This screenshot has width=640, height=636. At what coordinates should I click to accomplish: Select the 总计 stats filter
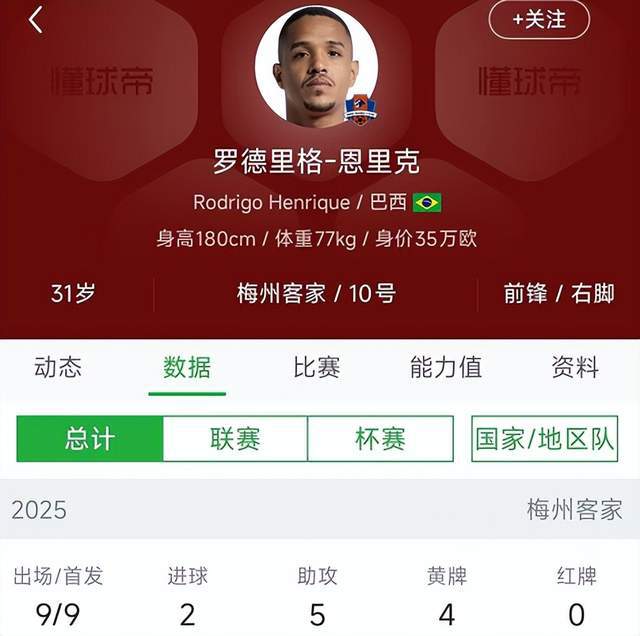(x=90, y=439)
